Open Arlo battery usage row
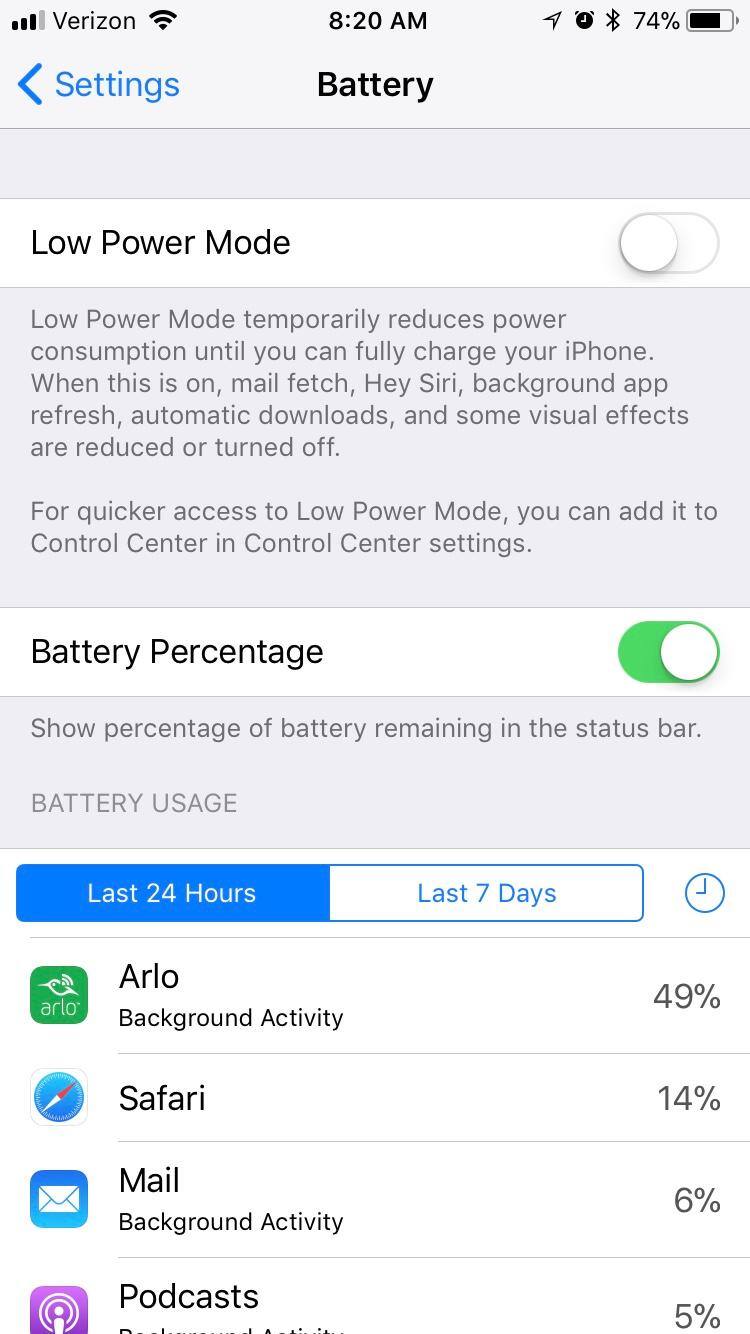Viewport: 750px width, 1334px height. click(375, 996)
